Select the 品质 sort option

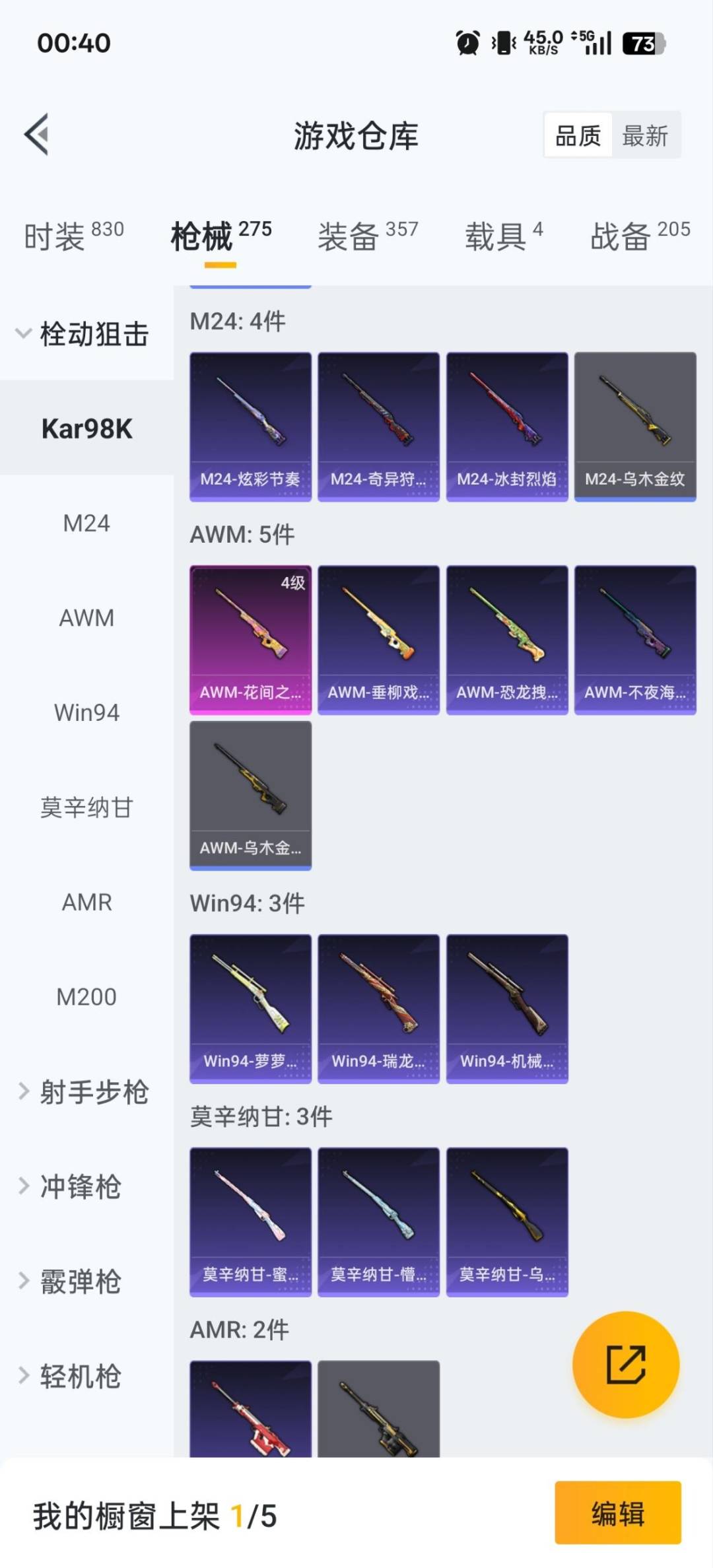click(x=577, y=135)
